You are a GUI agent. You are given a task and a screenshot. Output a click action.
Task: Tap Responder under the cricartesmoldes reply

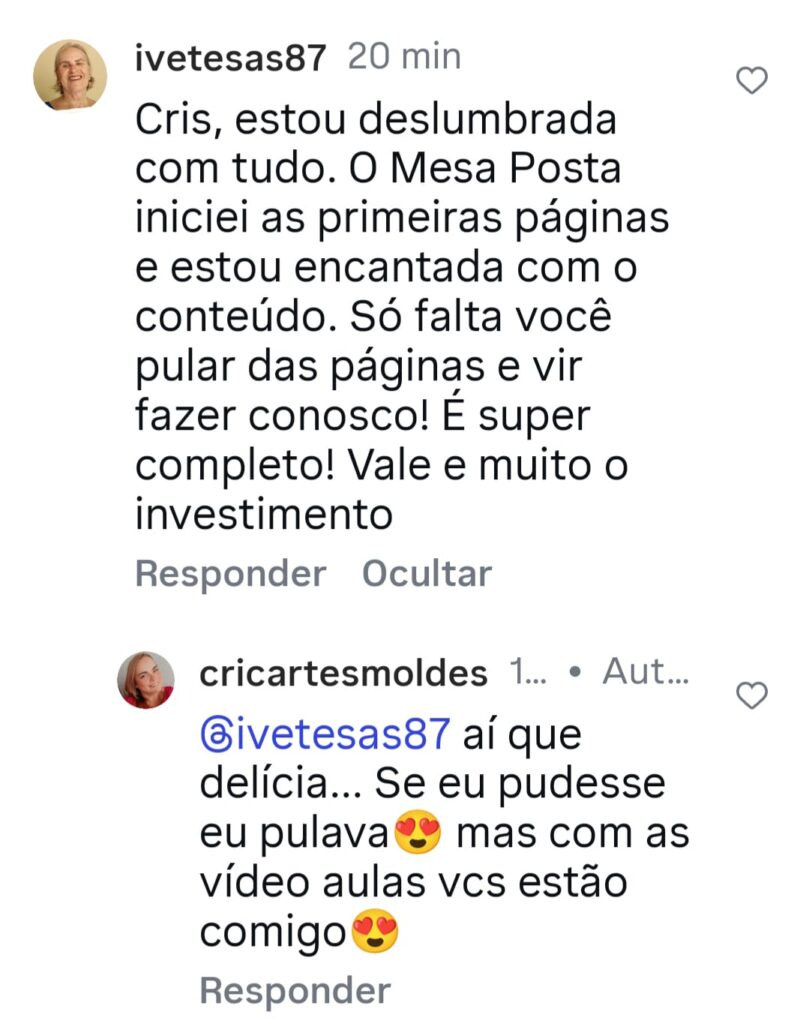click(295, 991)
